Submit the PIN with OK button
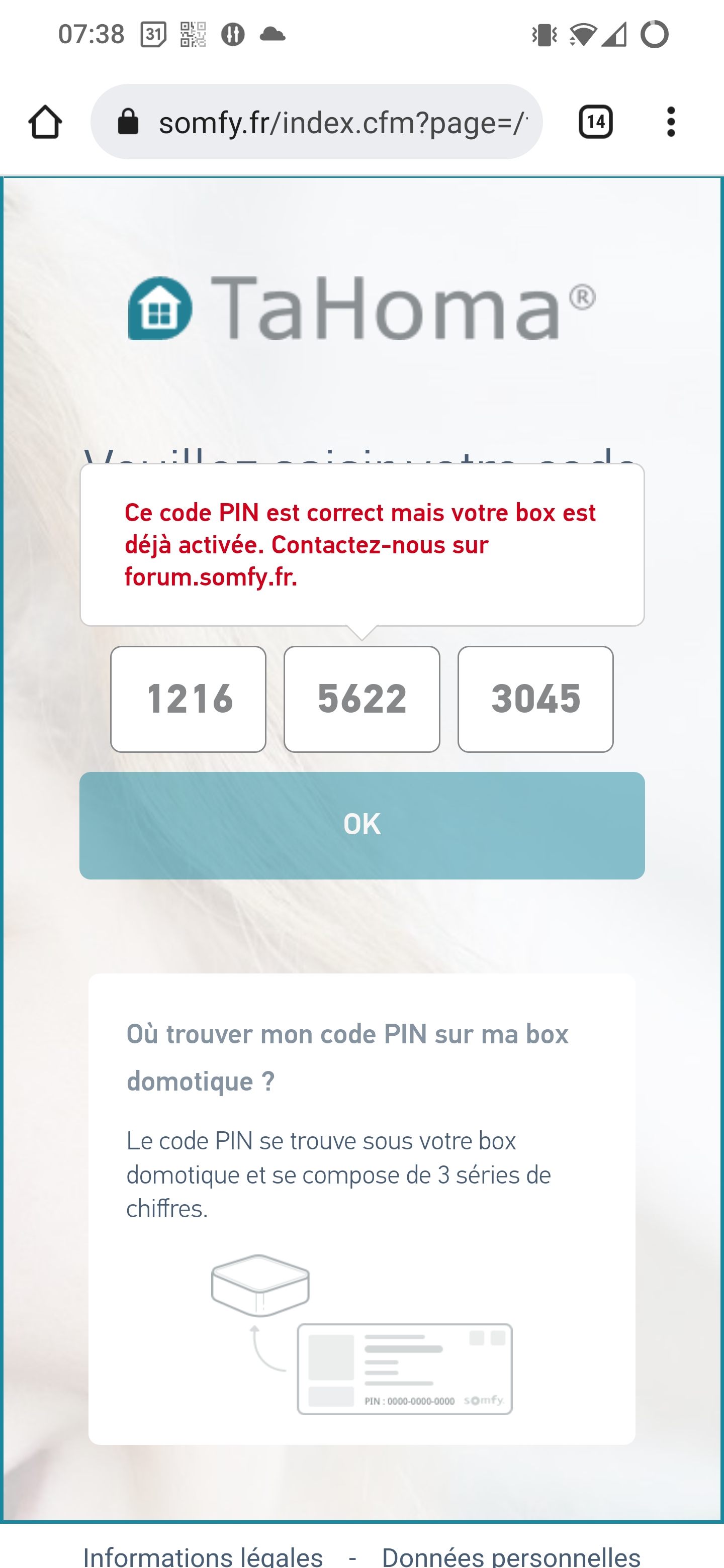Viewport: 724px width, 1568px height. pyautogui.click(x=361, y=825)
